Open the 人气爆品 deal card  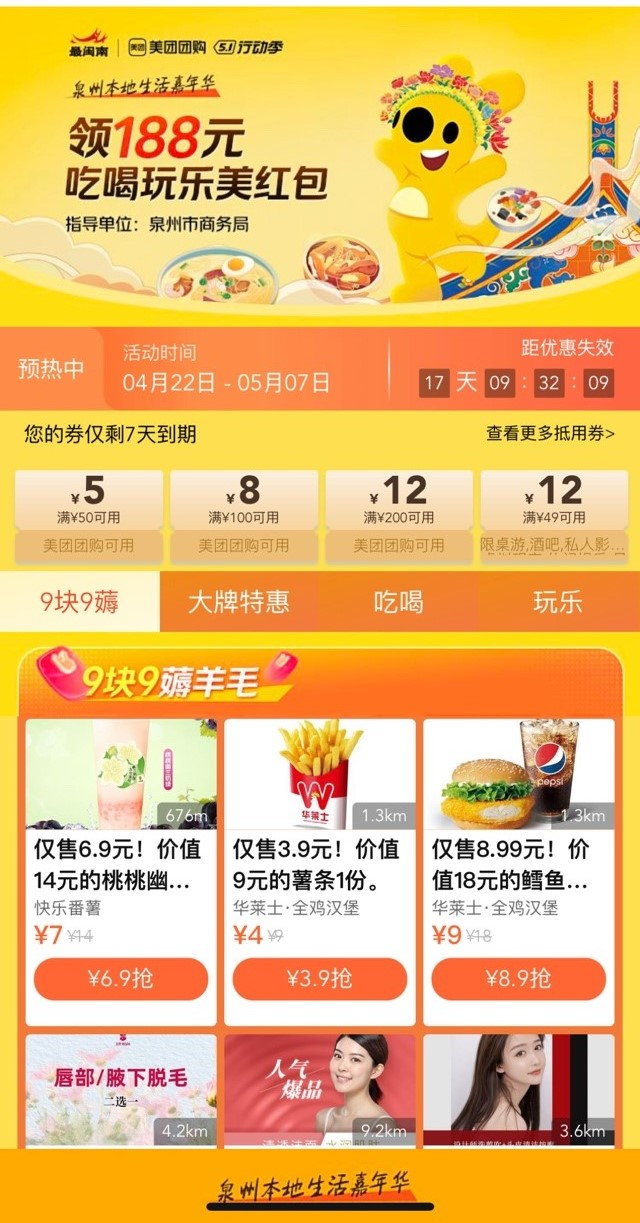coord(320,1090)
